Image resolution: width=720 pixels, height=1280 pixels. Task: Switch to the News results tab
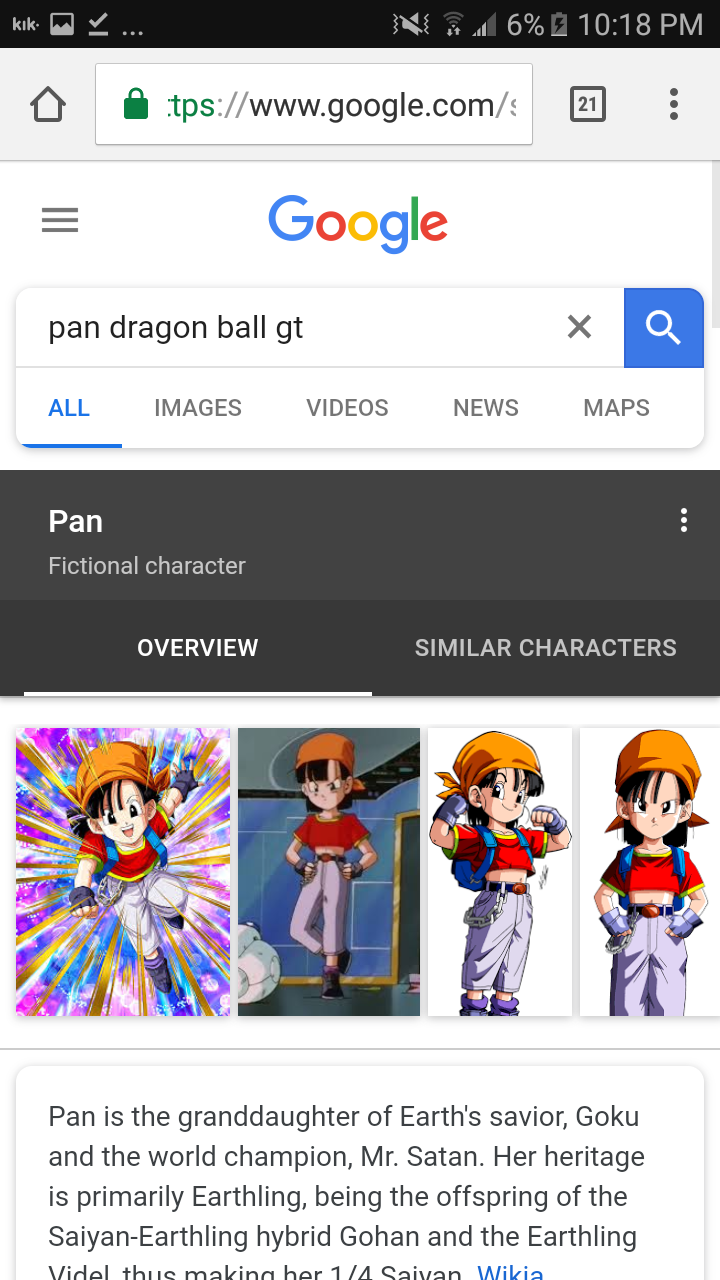[x=486, y=408]
